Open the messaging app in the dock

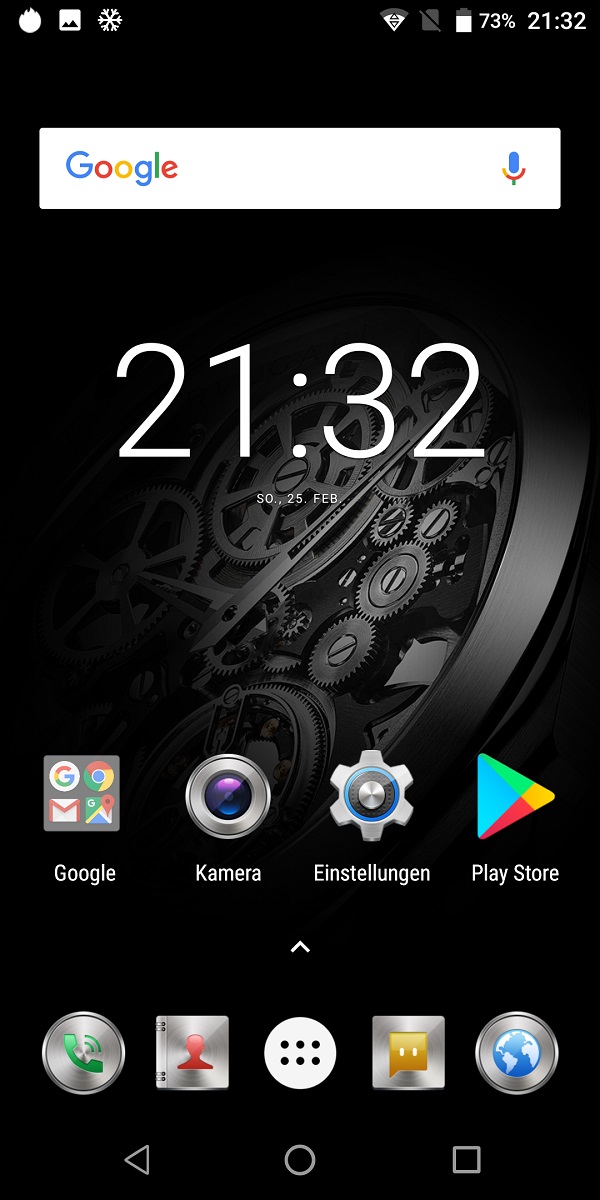408,1052
